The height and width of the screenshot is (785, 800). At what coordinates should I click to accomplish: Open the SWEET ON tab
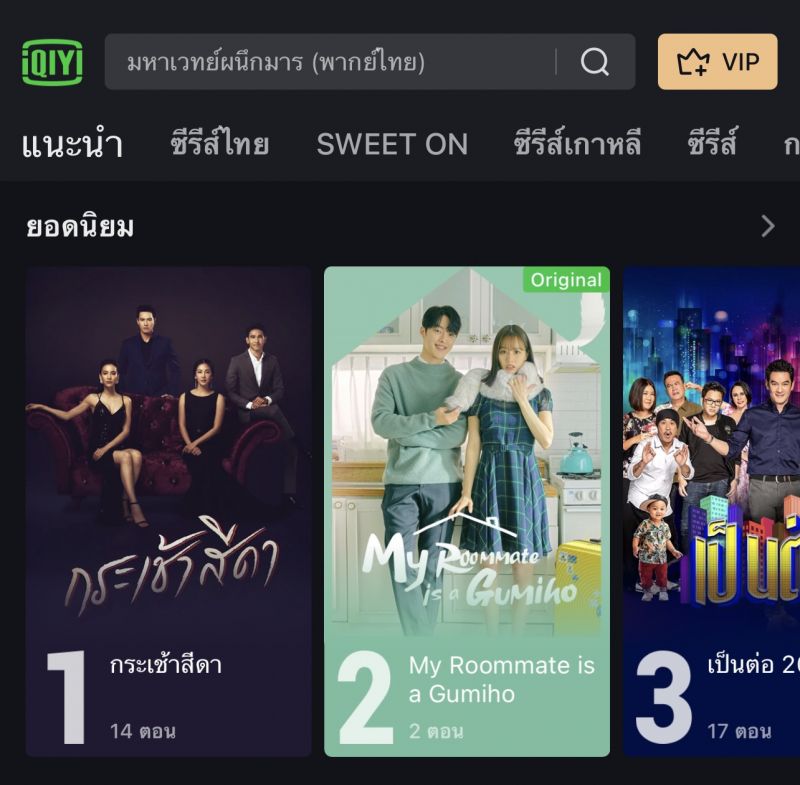pos(392,144)
